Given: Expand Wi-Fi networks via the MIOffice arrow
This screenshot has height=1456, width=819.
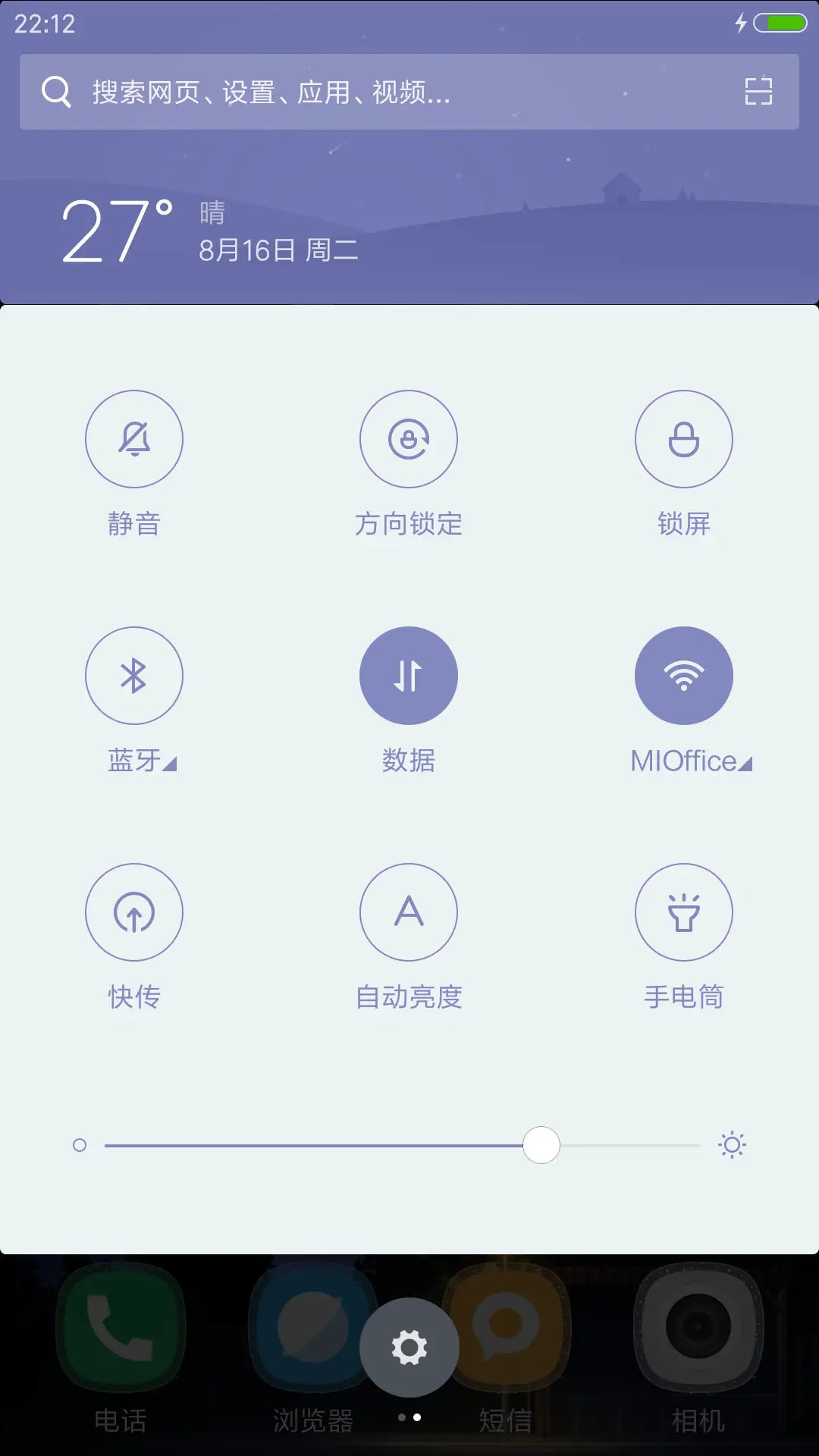Looking at the screenshot, I should tap(745, 764).
